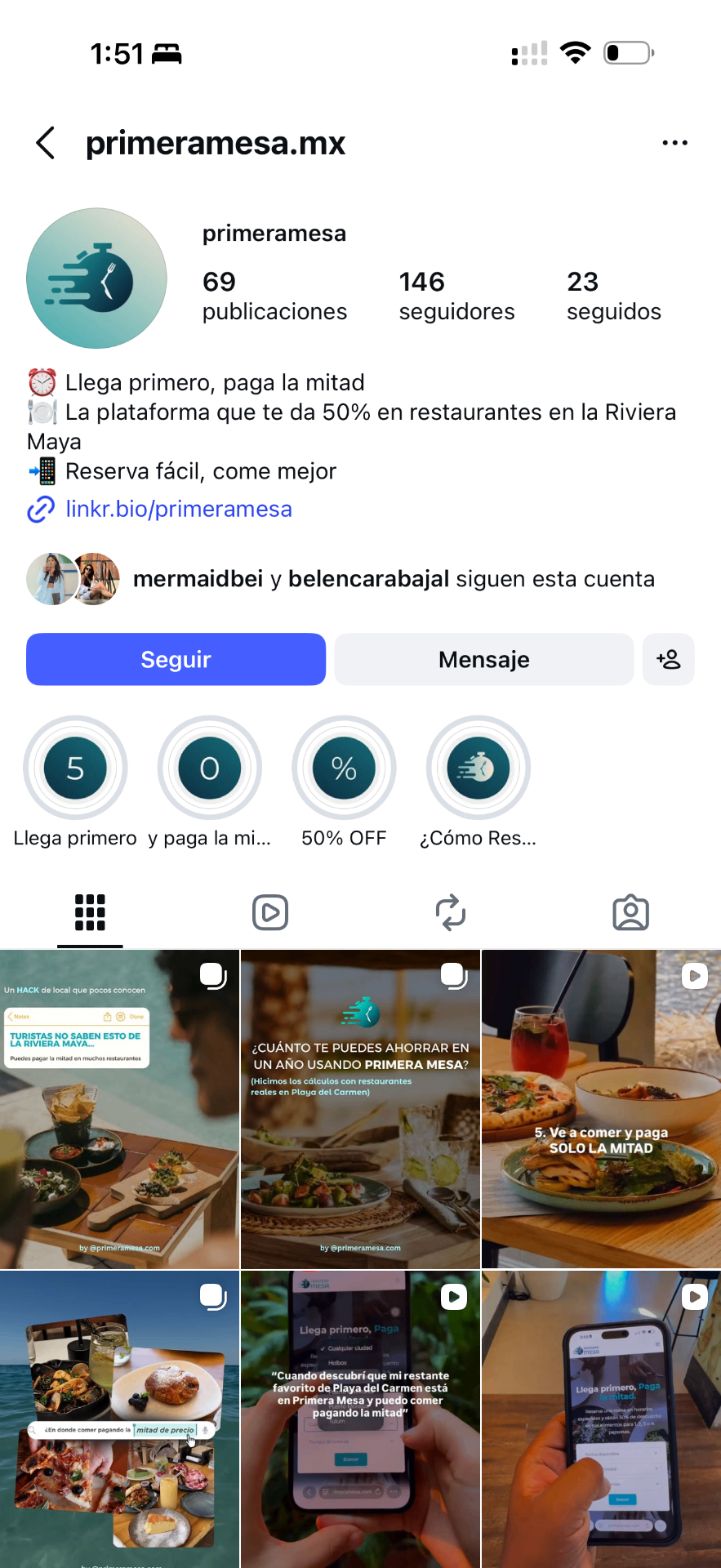Switch to the Reels tab

(x=270, y=912)
